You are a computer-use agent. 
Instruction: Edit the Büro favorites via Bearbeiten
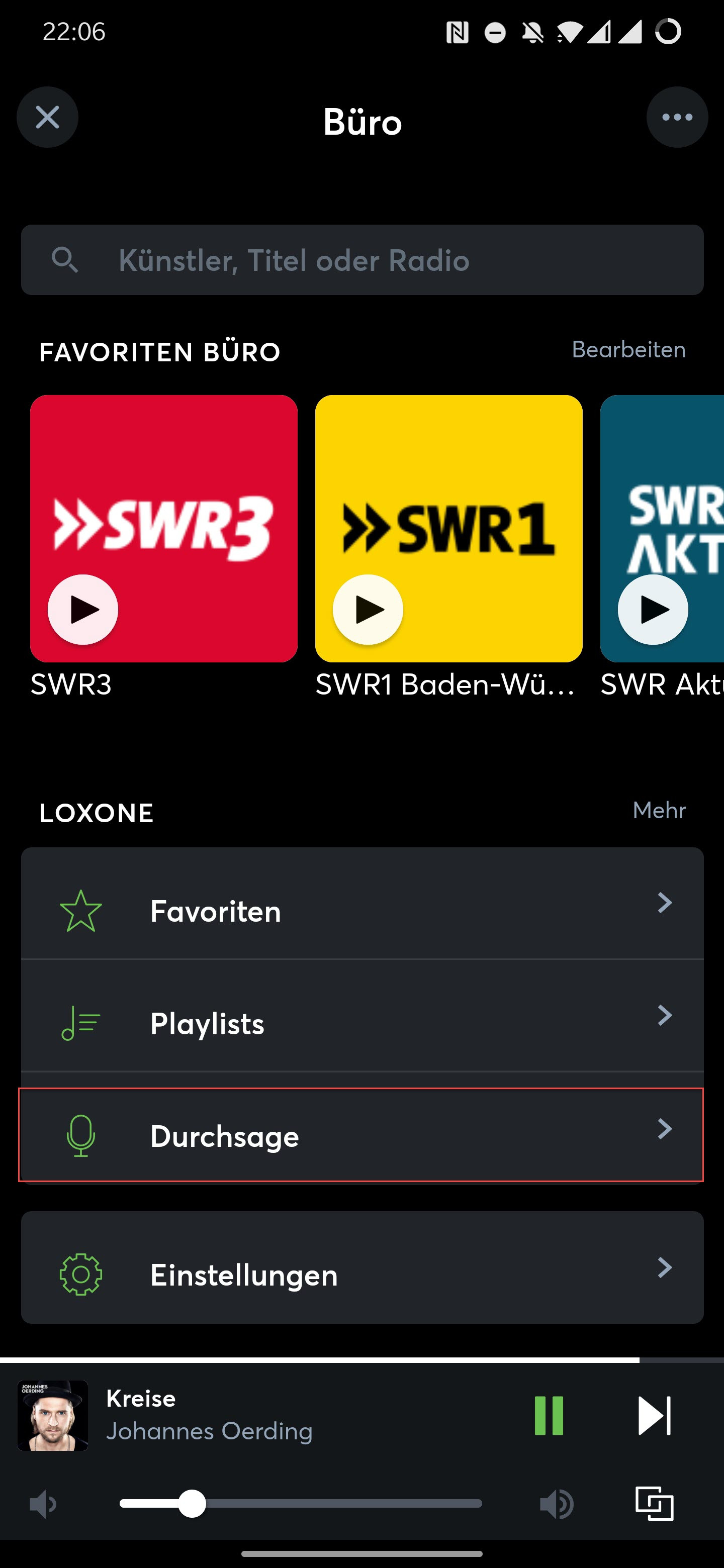tap(628, 349)
